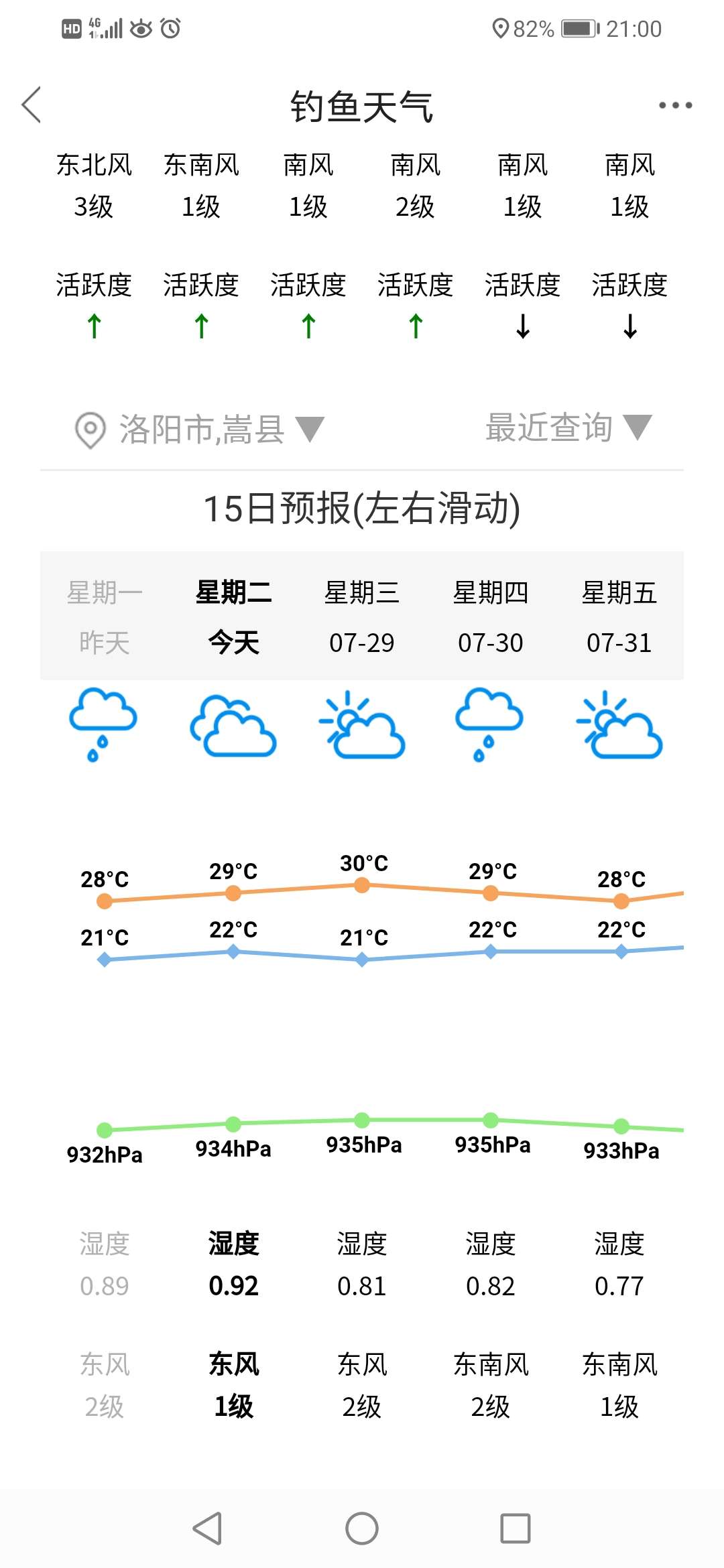This screenshot has height=1568, width=724.
Task: Select 星期五 07-31 forecast column
Action: coord(619,616)
